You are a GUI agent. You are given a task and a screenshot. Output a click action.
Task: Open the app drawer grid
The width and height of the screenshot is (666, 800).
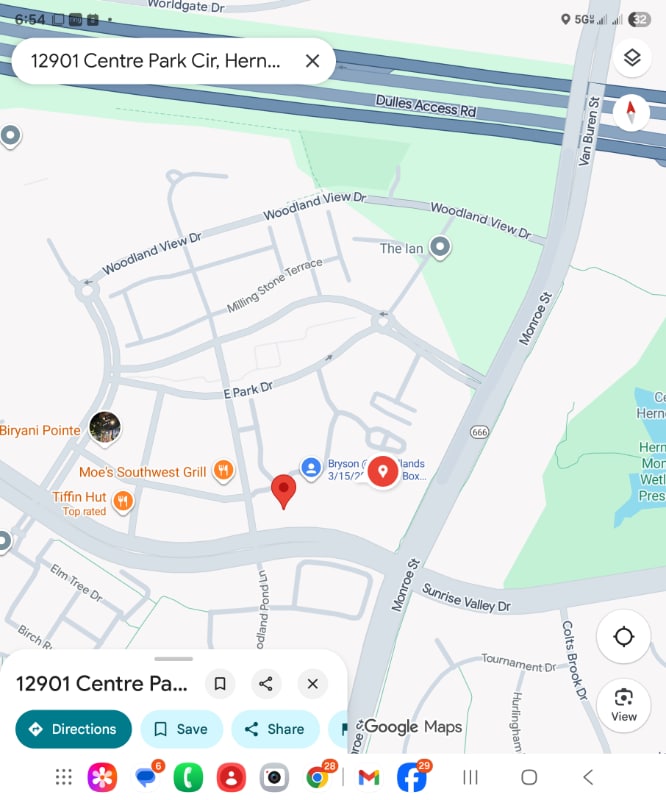click(63, 777)
